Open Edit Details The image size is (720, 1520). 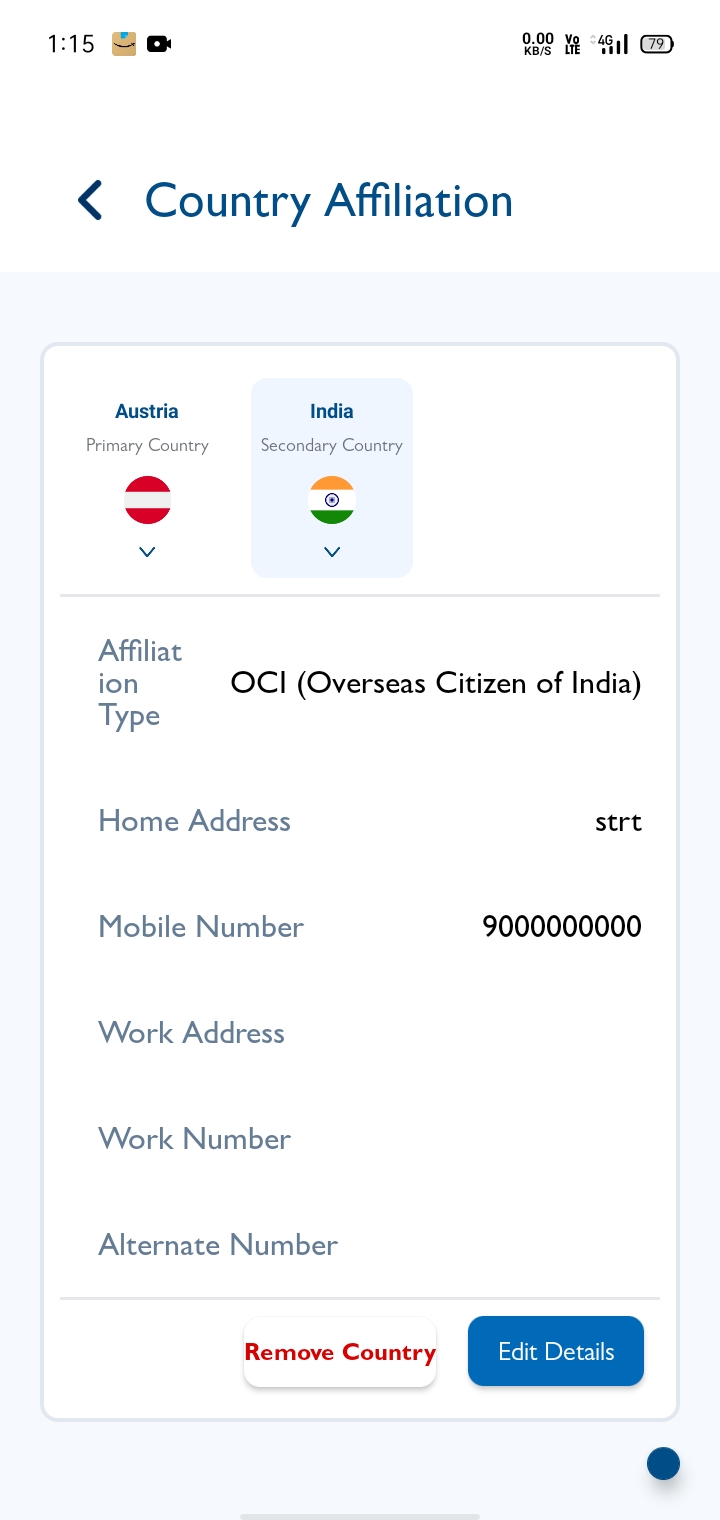[556, 1352]
